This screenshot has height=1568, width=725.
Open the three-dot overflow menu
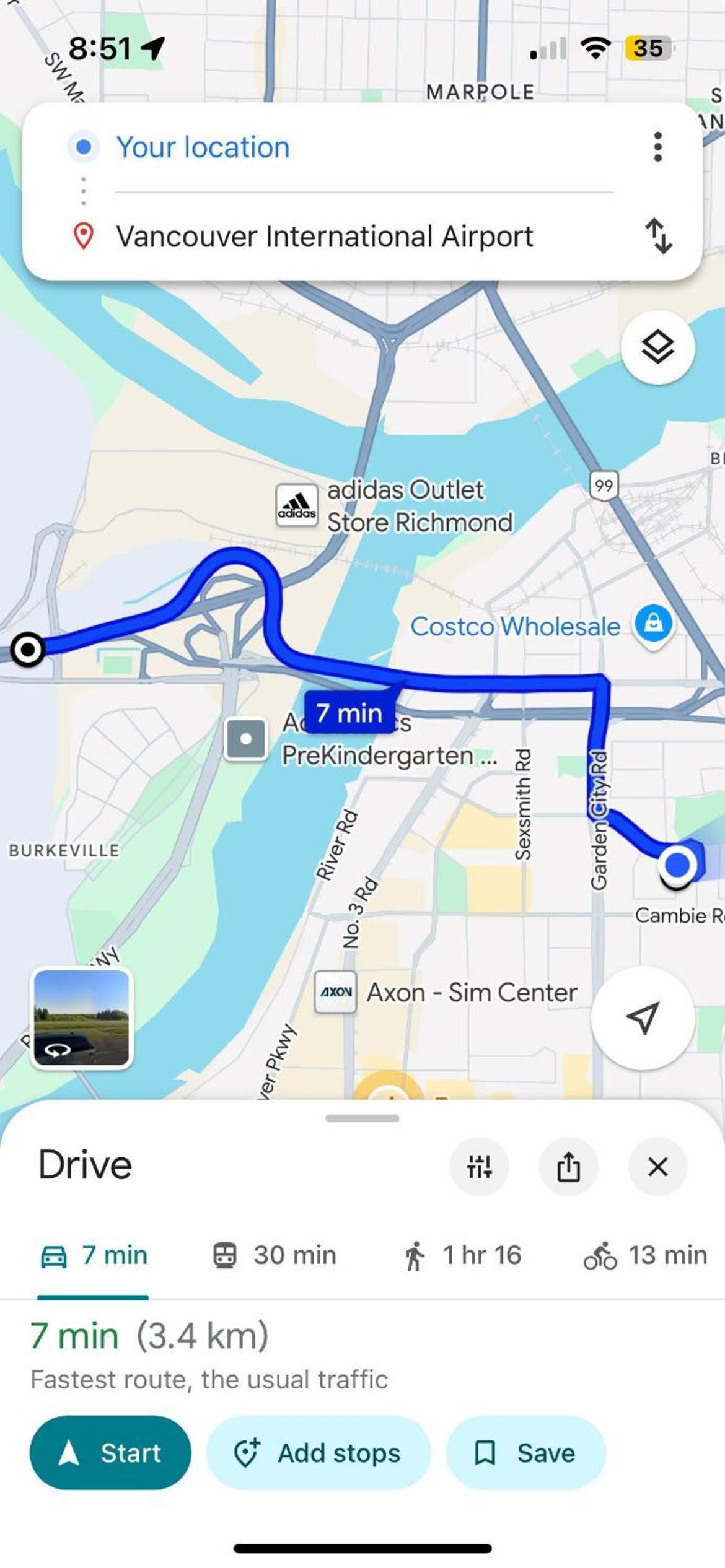[x=657, y=147]
